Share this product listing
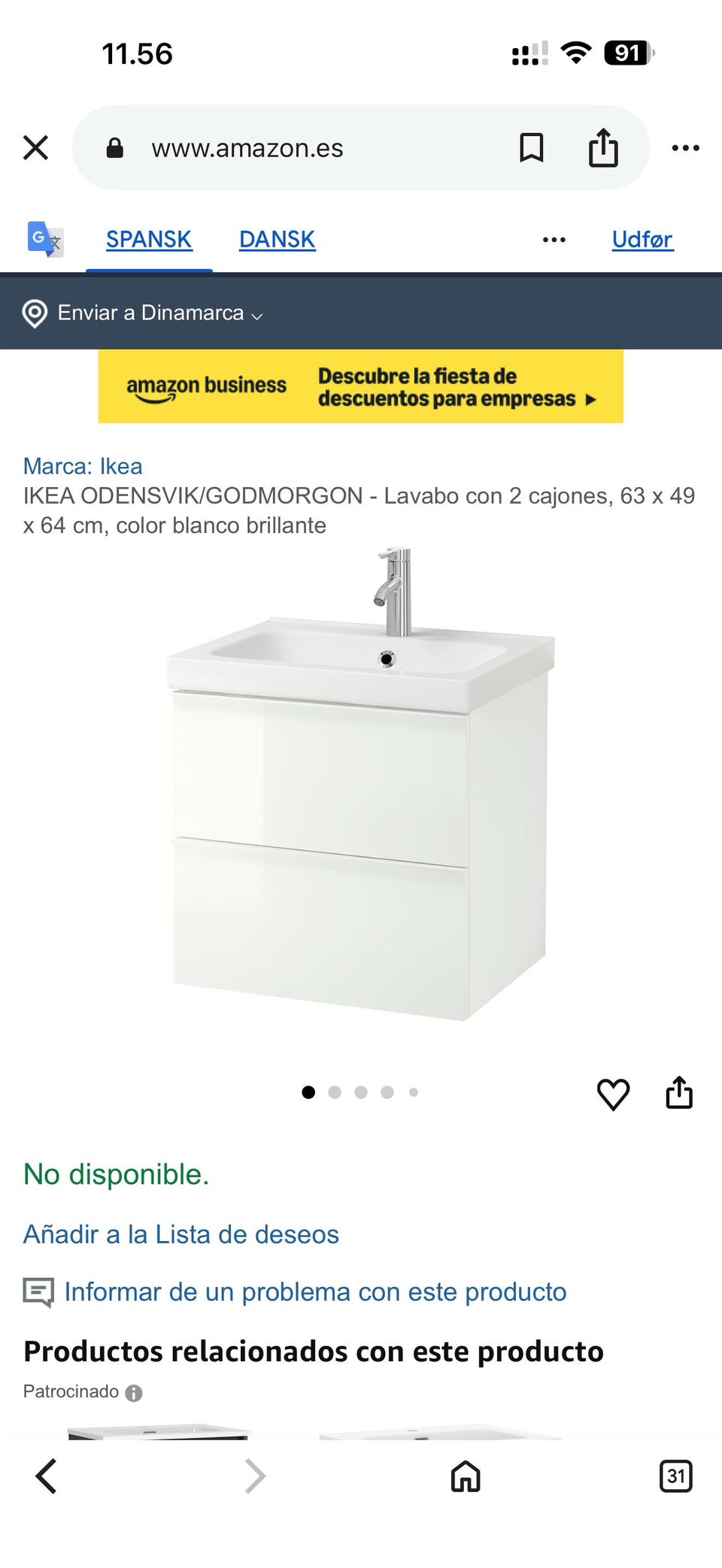 point(678,1094)
